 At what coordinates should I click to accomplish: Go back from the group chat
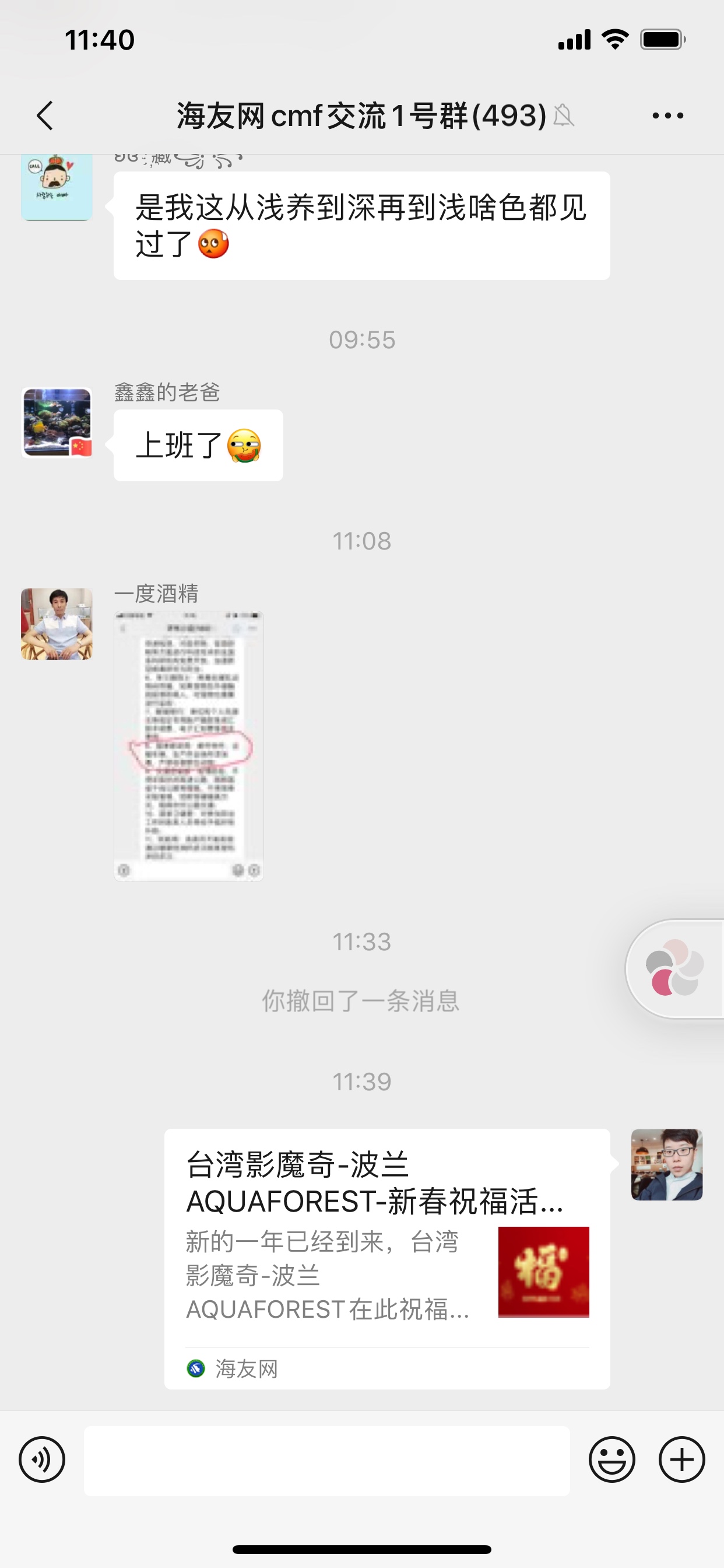point(45,116)
